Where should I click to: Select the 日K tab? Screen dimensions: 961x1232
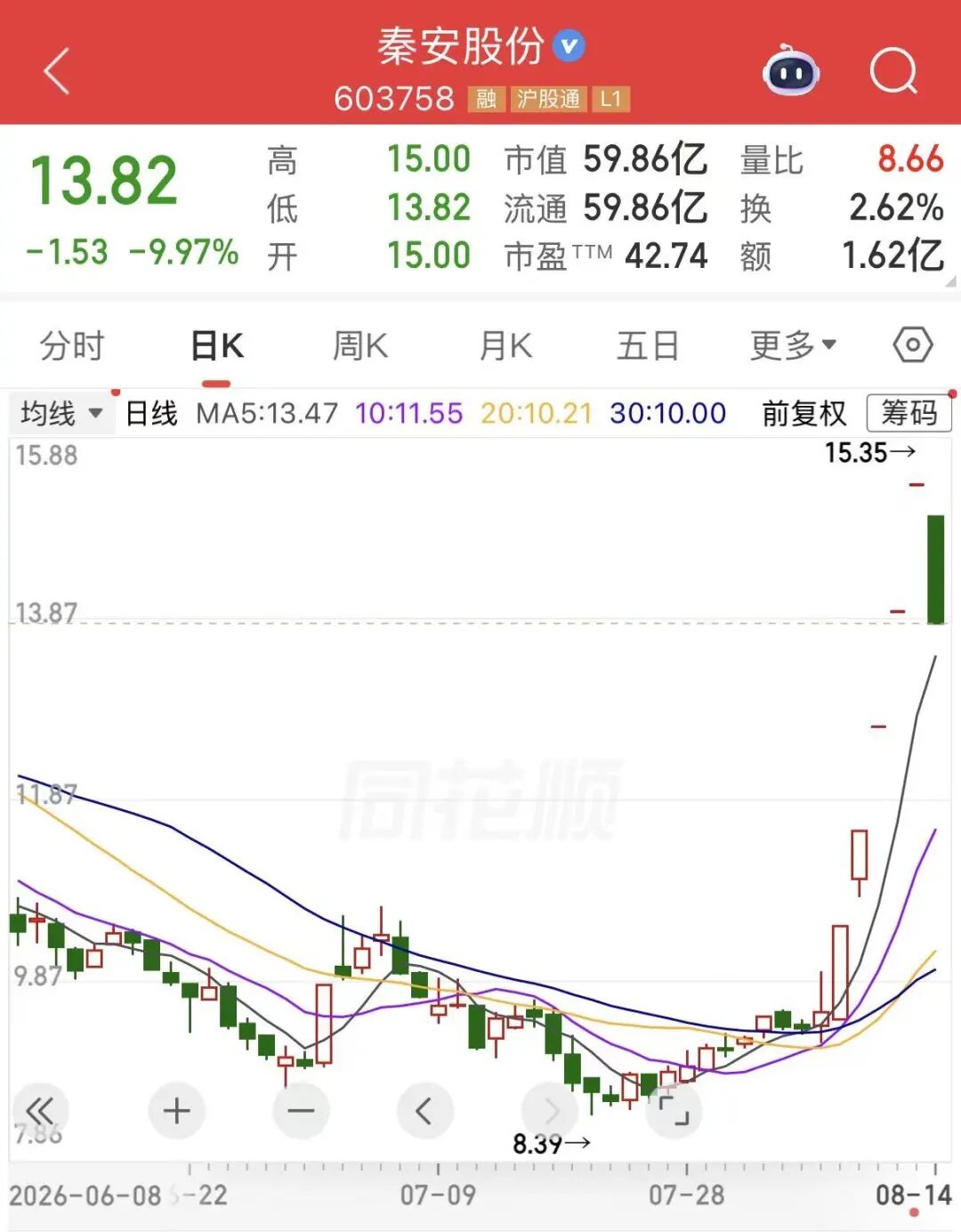click(217, 345)
